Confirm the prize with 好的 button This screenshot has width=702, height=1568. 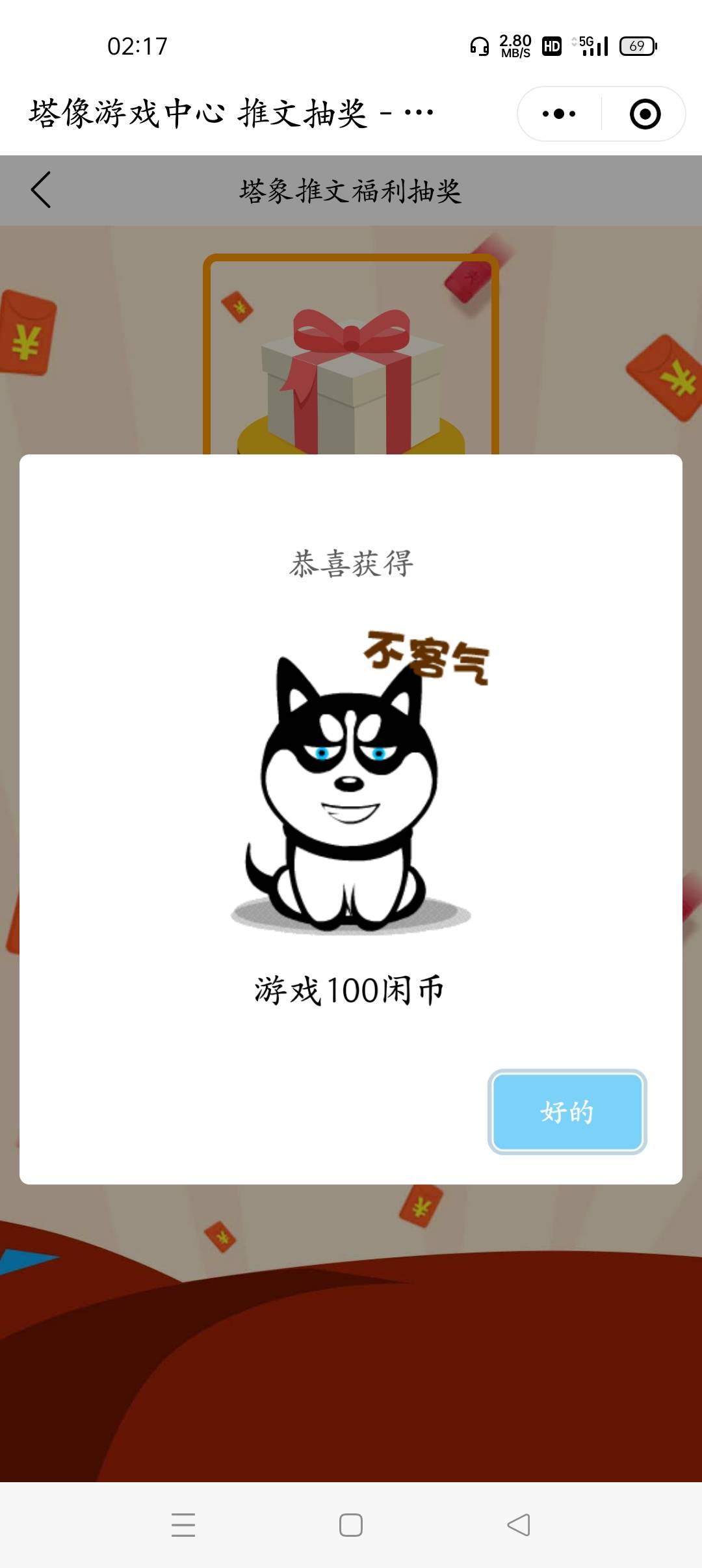coord(567,1112)
